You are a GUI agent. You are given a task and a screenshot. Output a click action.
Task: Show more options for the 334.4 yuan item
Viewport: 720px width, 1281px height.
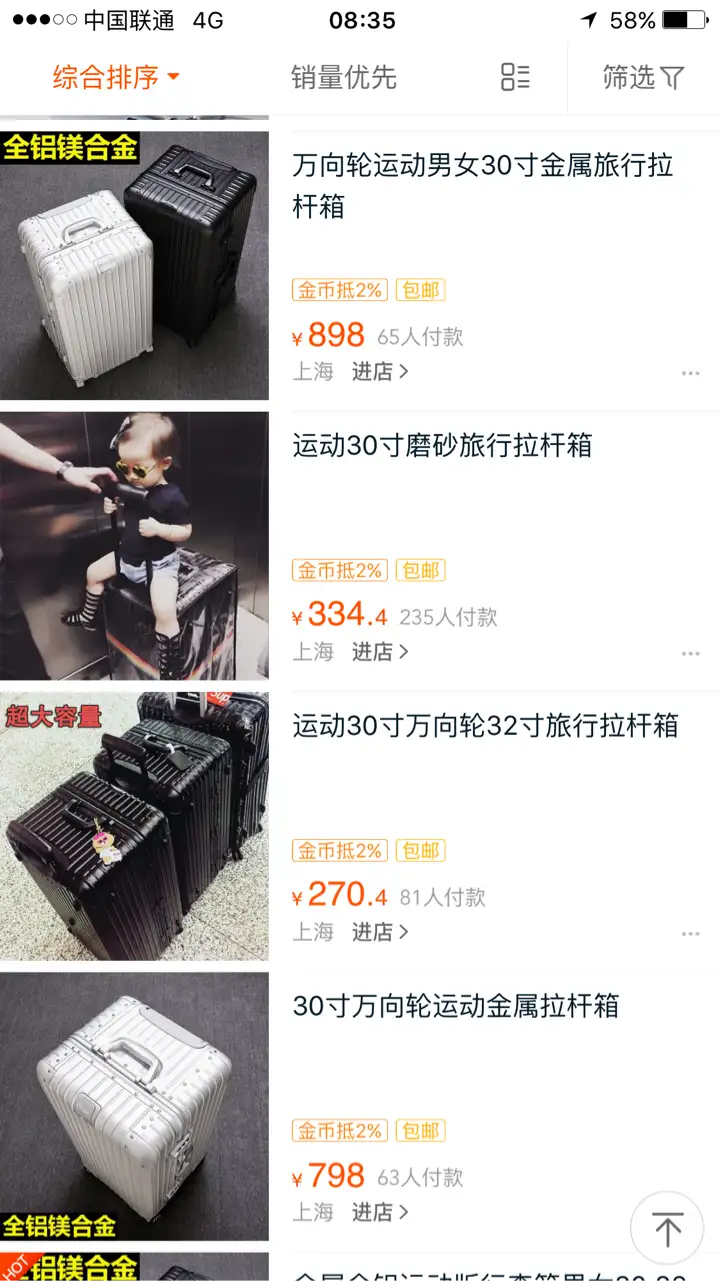click(690, 653)
